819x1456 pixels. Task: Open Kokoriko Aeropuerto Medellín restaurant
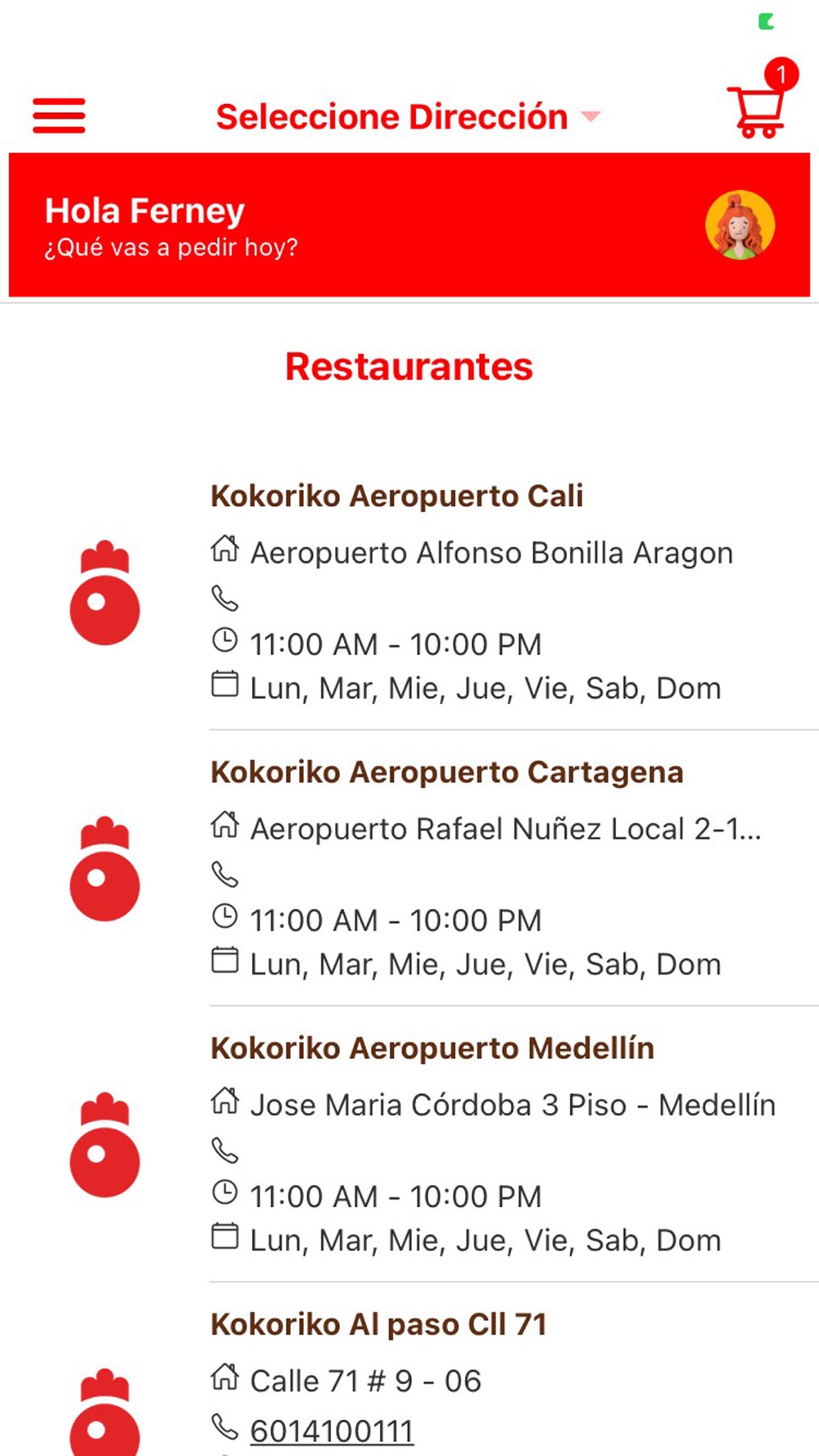(432, 1048)
